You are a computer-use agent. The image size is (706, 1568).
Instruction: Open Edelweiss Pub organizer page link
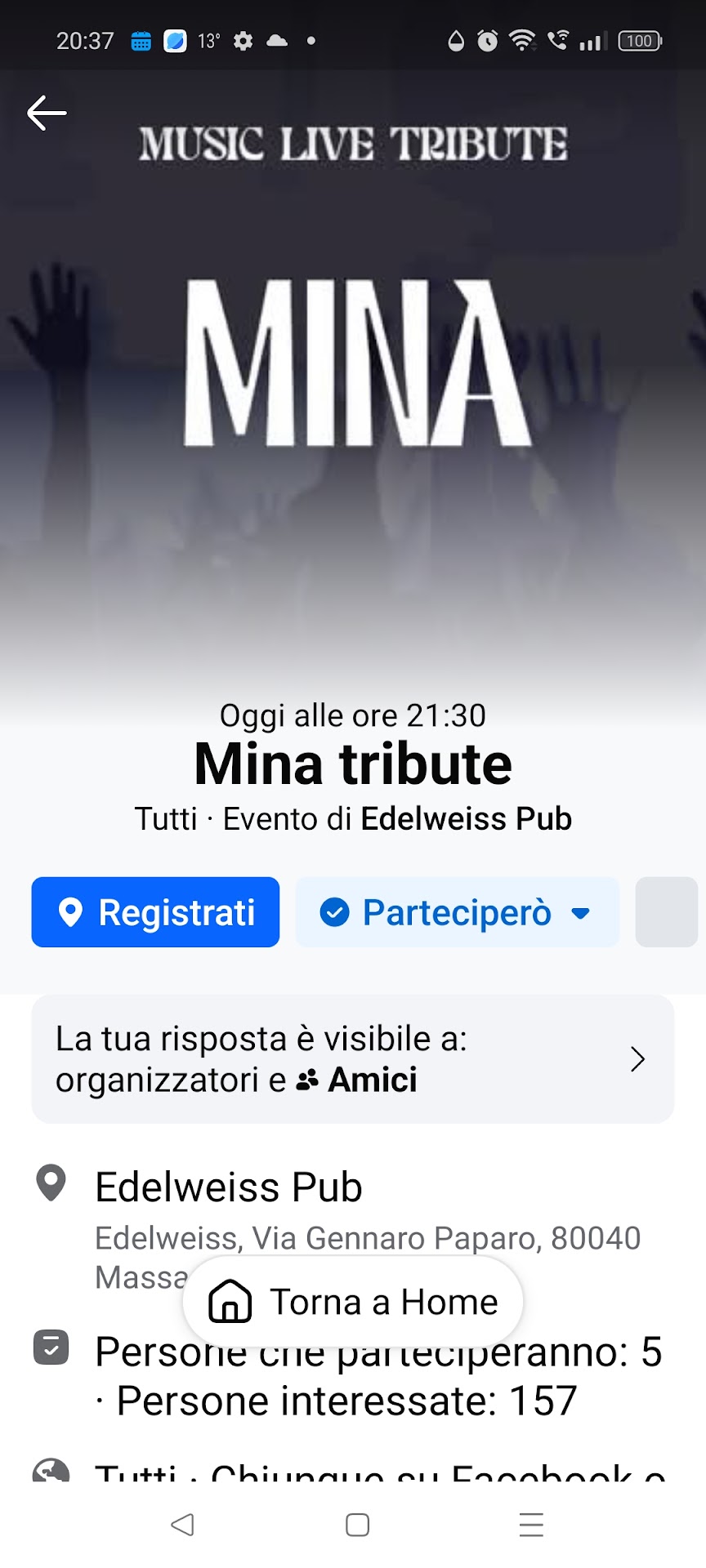466,819
